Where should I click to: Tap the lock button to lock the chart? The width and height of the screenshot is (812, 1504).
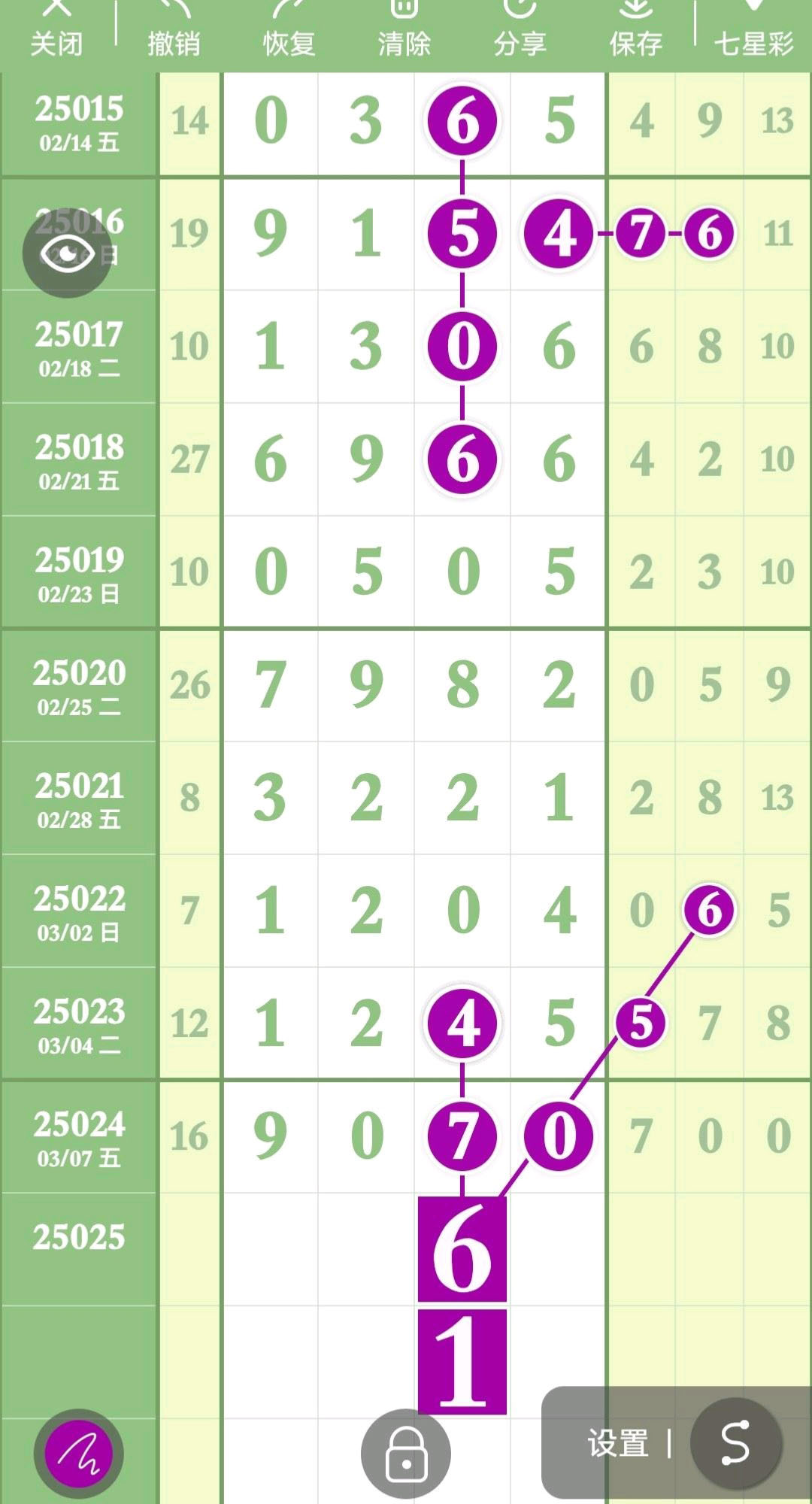pos(405,1453)
